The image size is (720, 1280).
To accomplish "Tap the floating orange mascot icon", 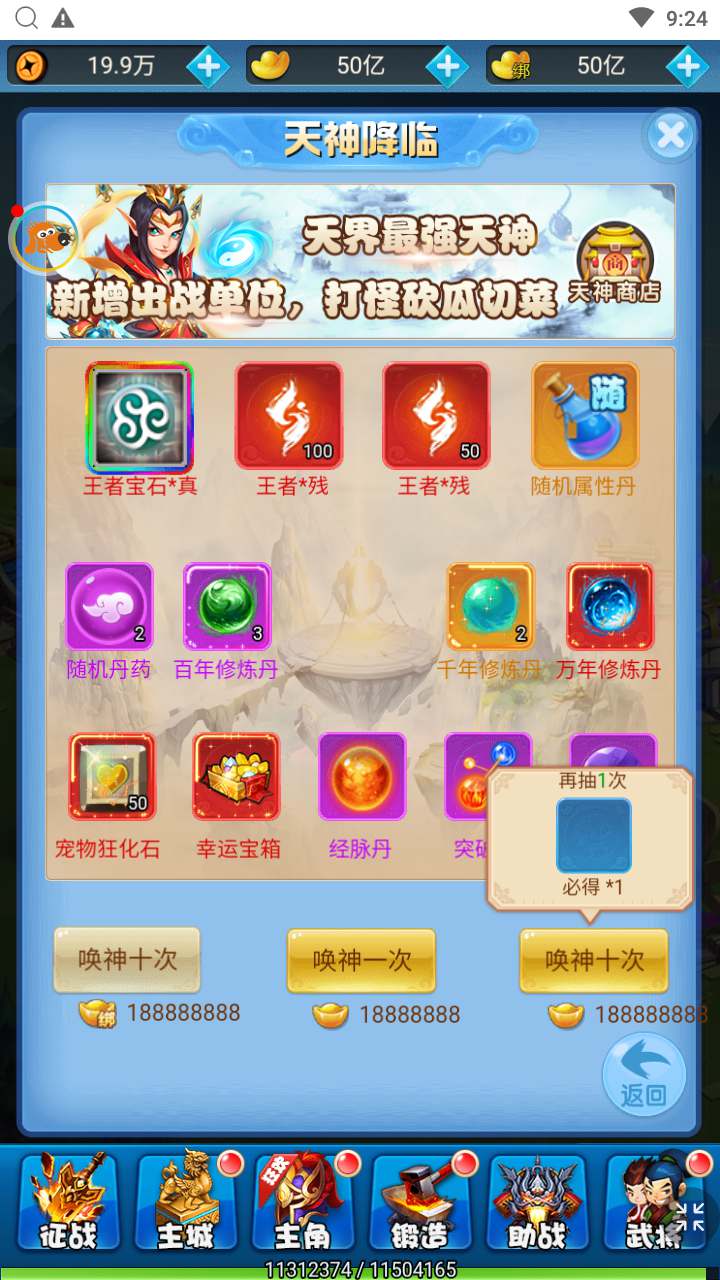I will 43,238.
